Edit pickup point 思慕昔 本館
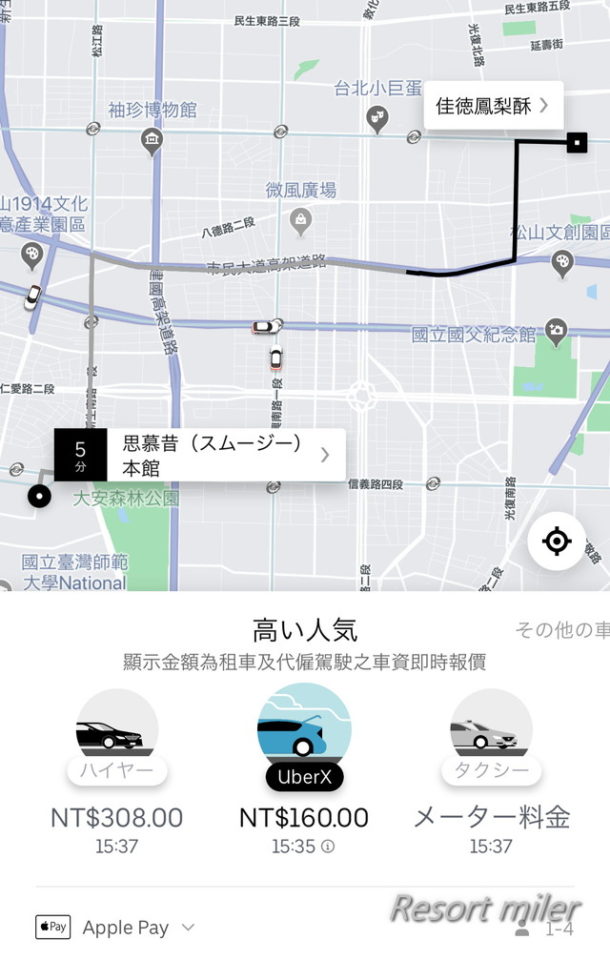Screen dimensions: 610x960 (x=224, y=455)
